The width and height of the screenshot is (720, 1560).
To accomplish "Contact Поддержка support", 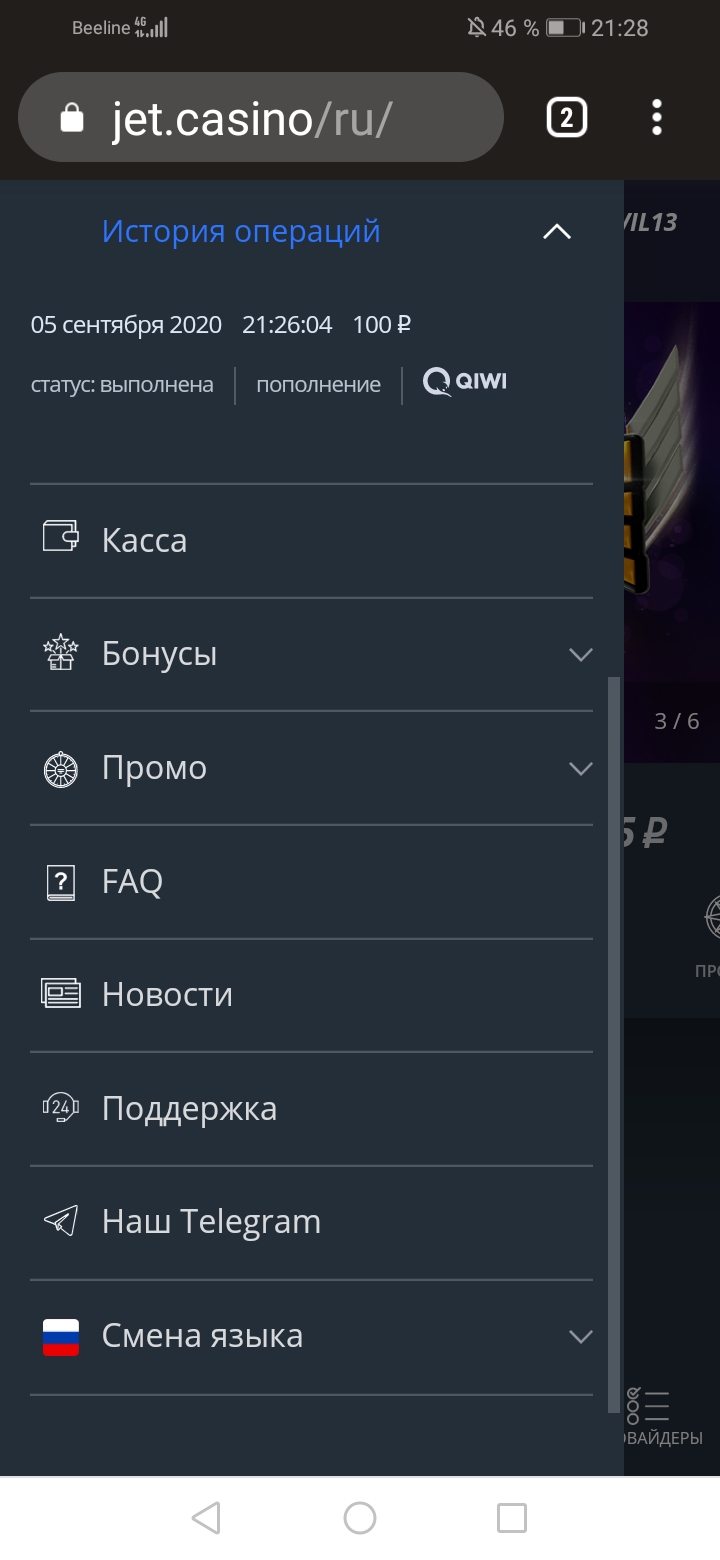I will (189, 1108).
